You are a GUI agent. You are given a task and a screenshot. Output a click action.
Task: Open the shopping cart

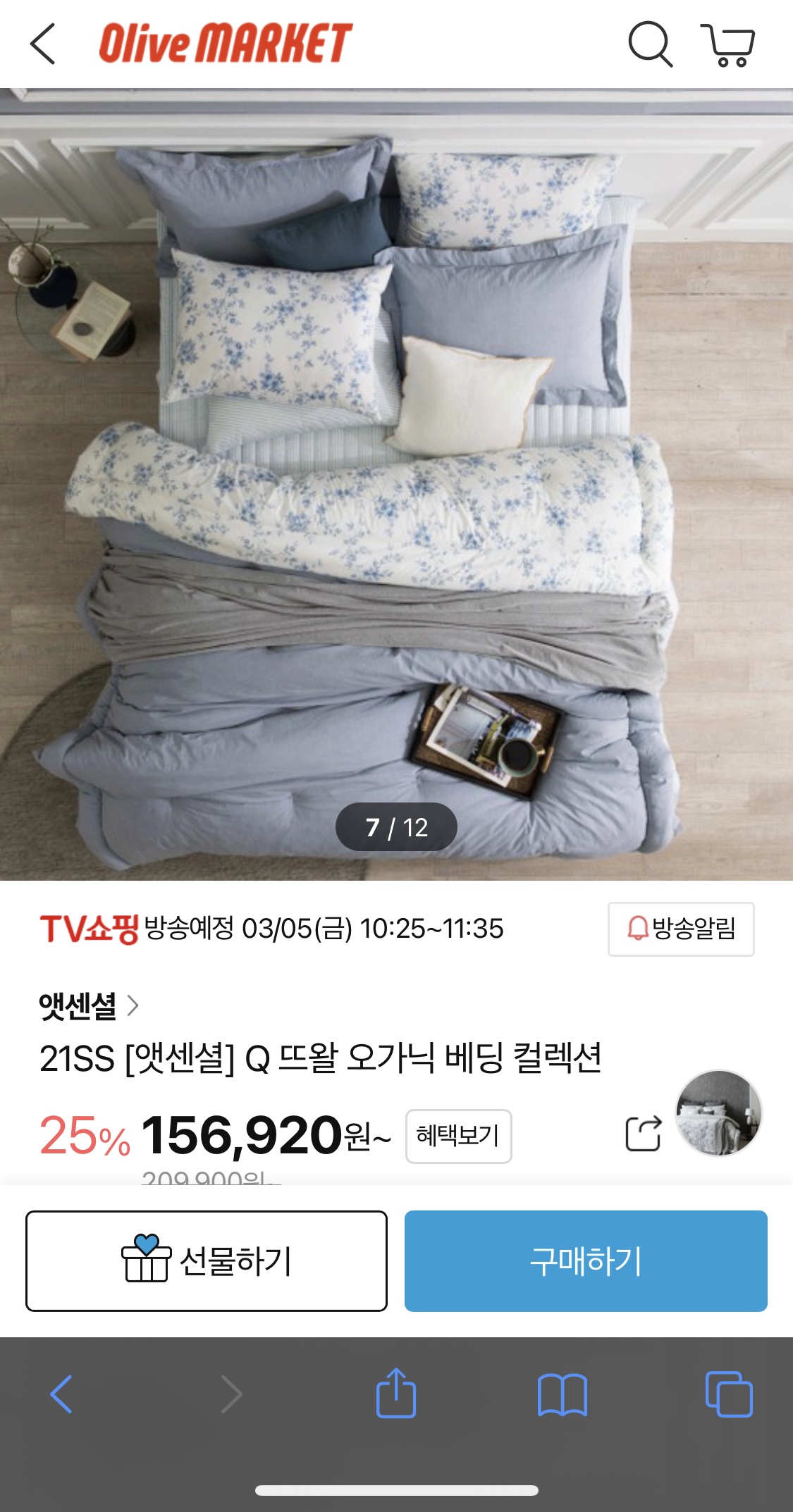(729, 45)
